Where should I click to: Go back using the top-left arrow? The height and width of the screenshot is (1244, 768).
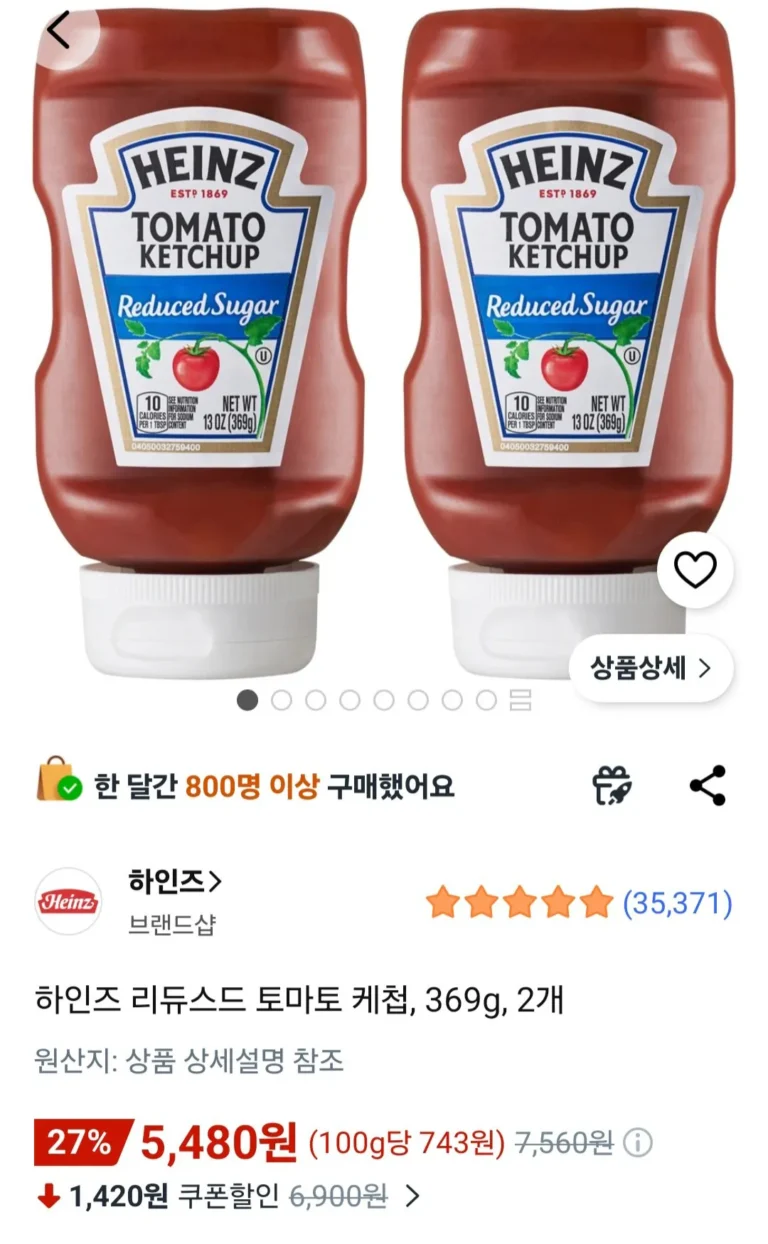[x=59, y=32]
